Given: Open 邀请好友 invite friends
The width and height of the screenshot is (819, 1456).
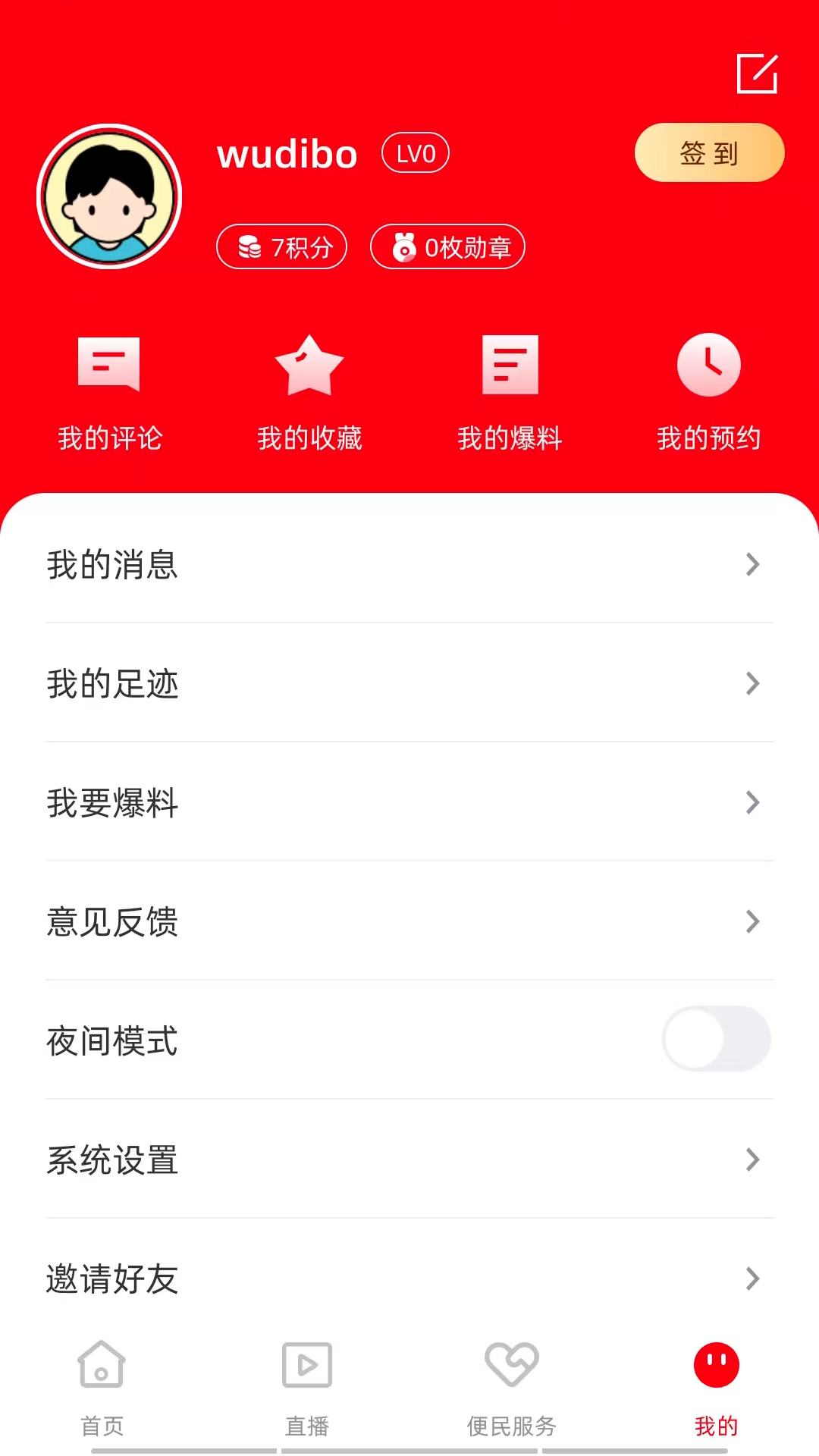Looking at the screenshot, I should tap(409, 1279).
